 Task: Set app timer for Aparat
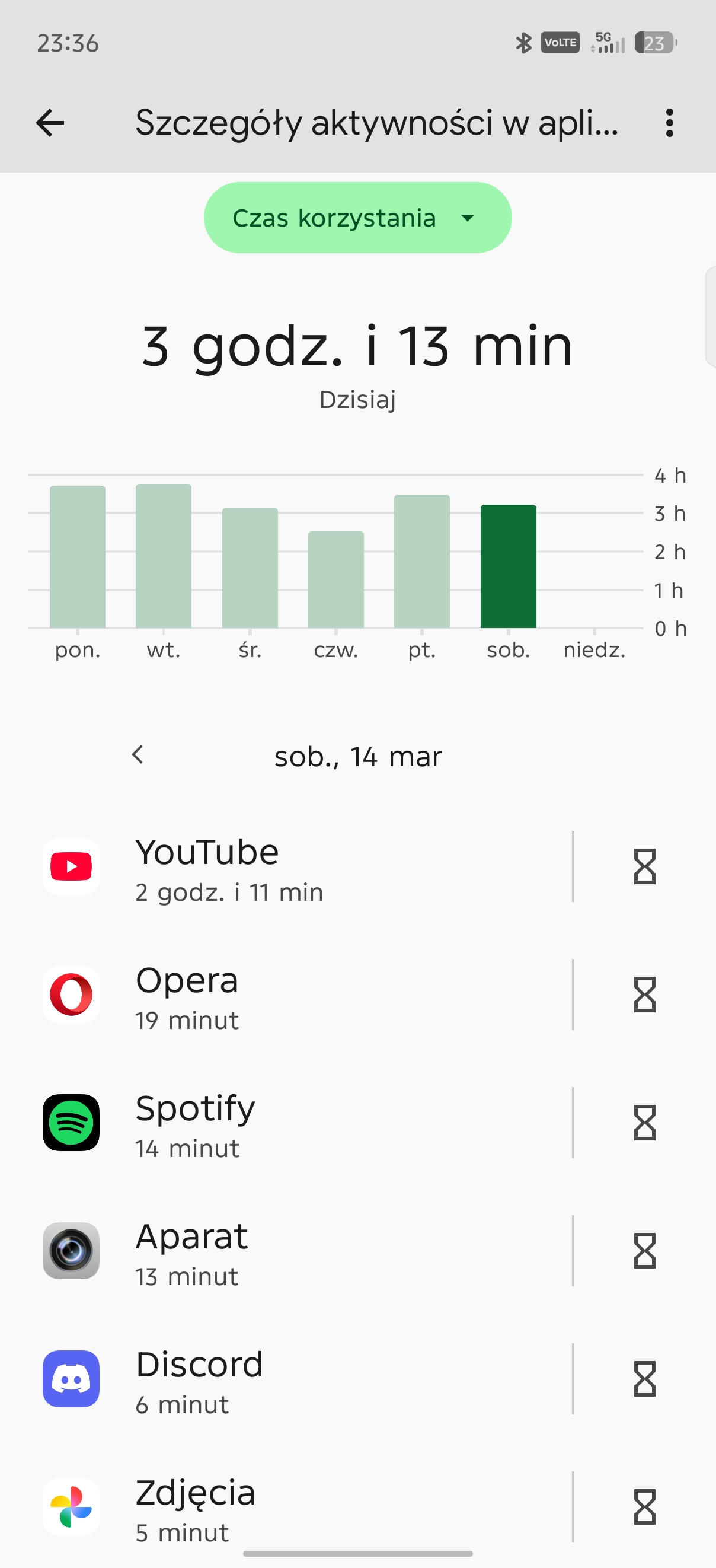(x=644, y=1251)
